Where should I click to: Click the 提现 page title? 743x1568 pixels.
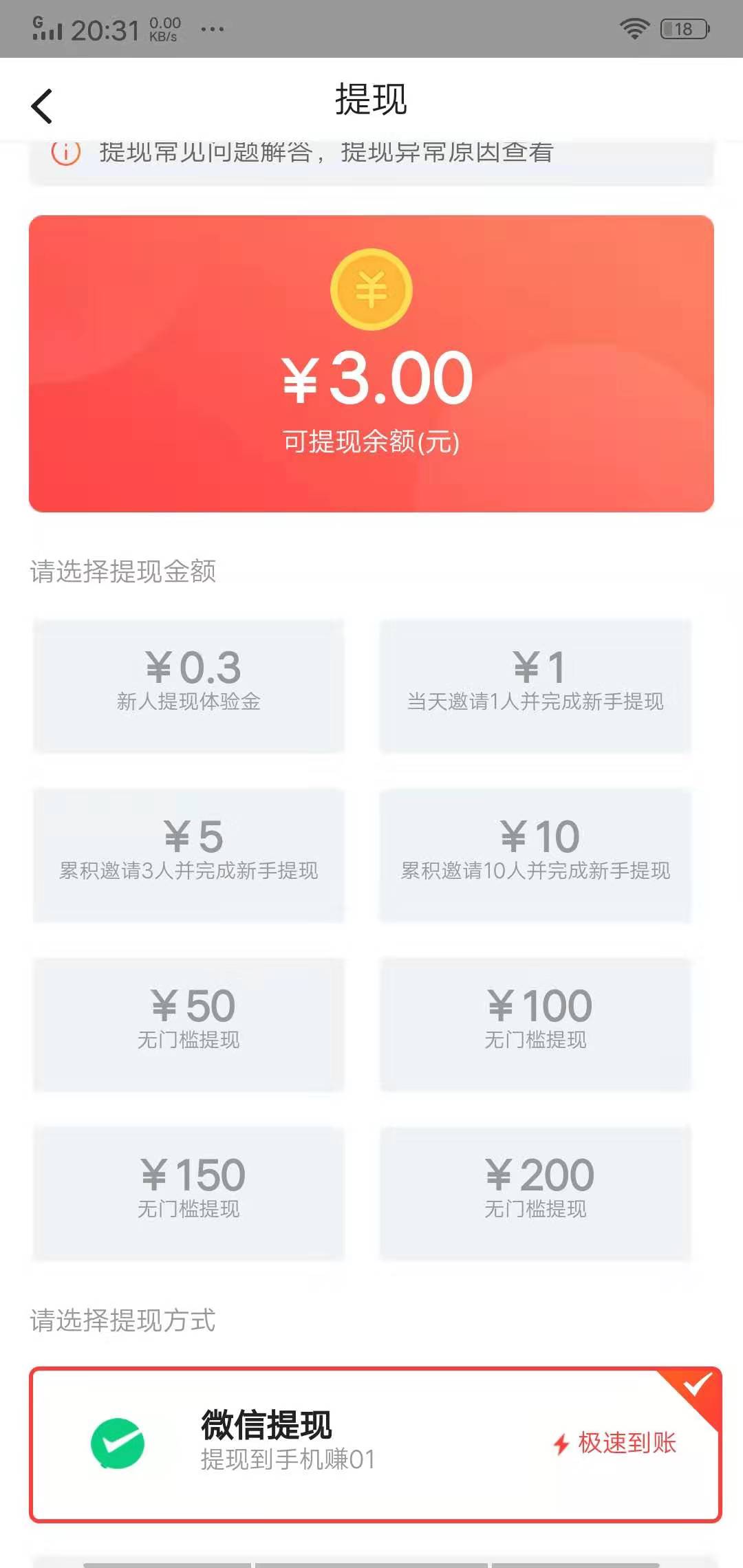click(x=370, y=100)
